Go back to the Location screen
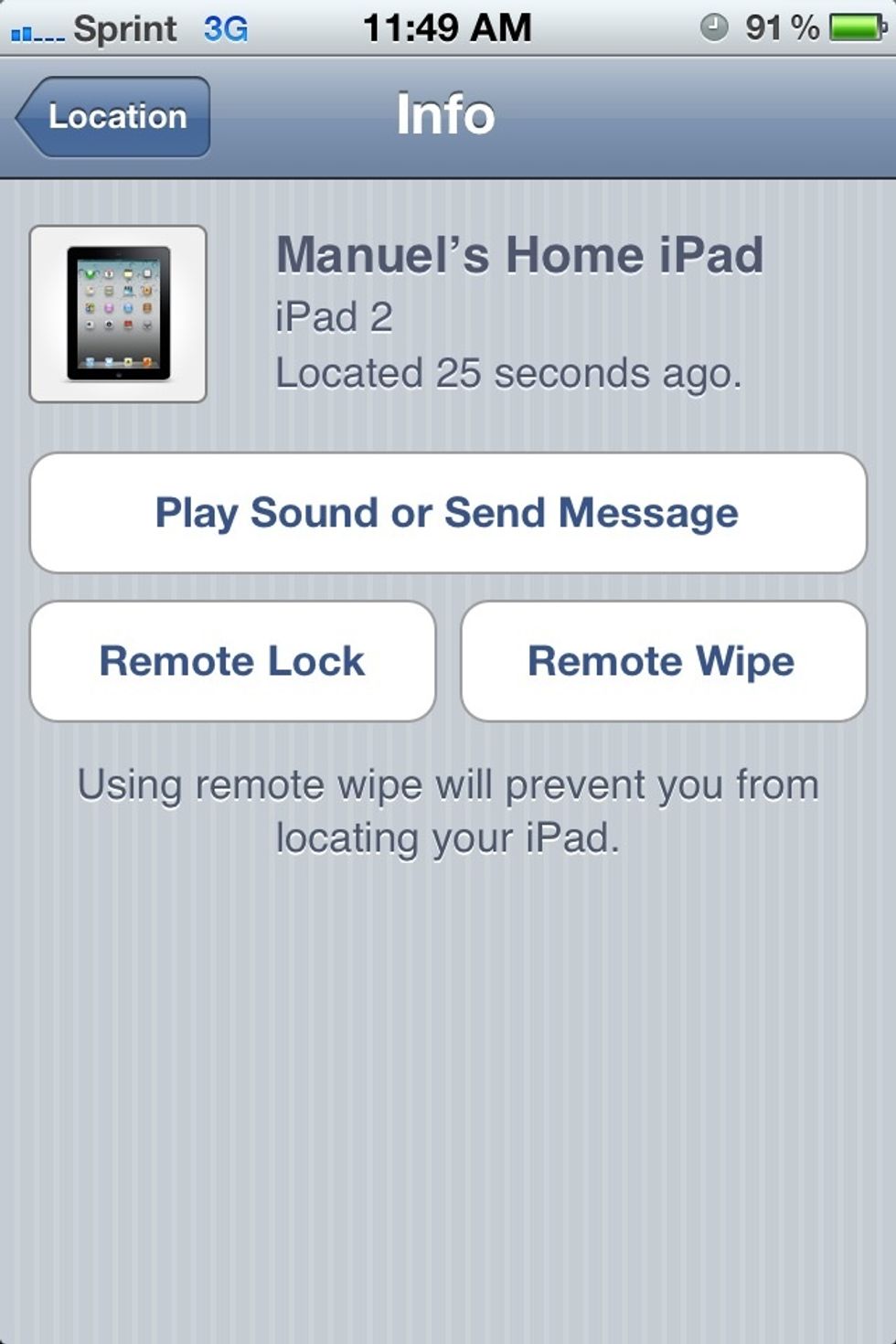The width and height of the screenshot is (896, 1344). [113, 117]
